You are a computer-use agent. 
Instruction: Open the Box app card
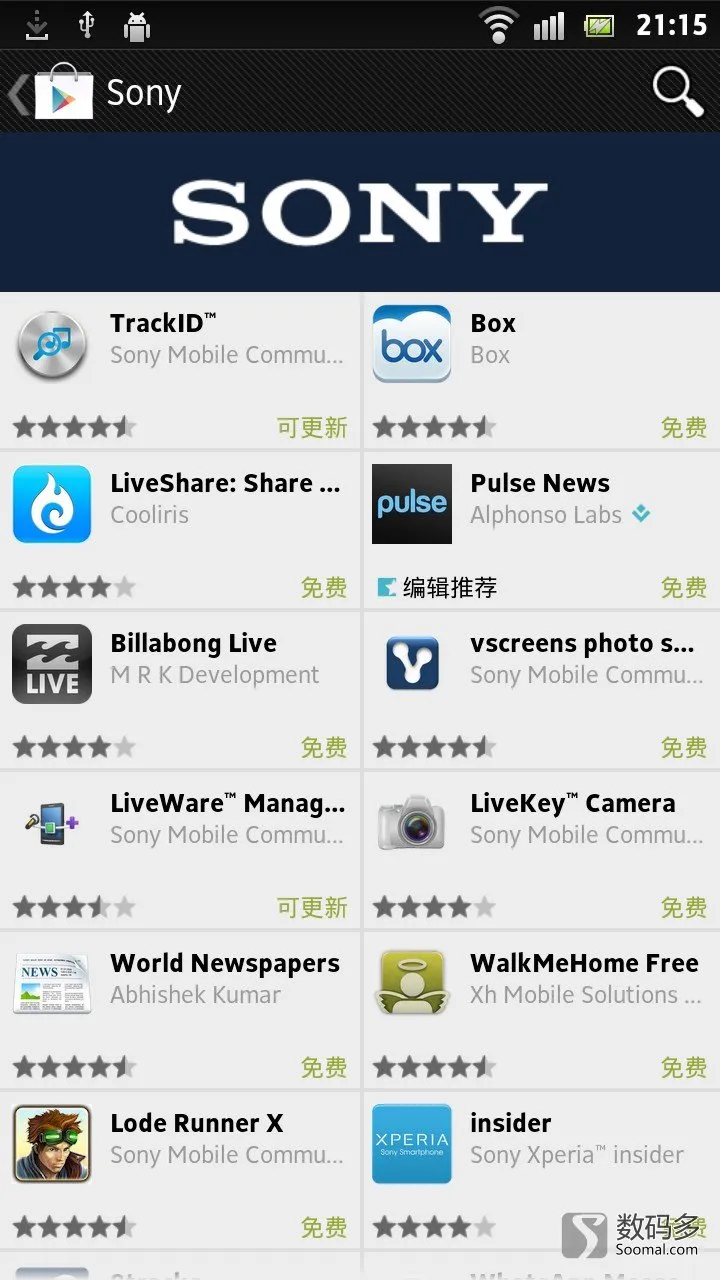pyautogui.click(x=540, y=370)
